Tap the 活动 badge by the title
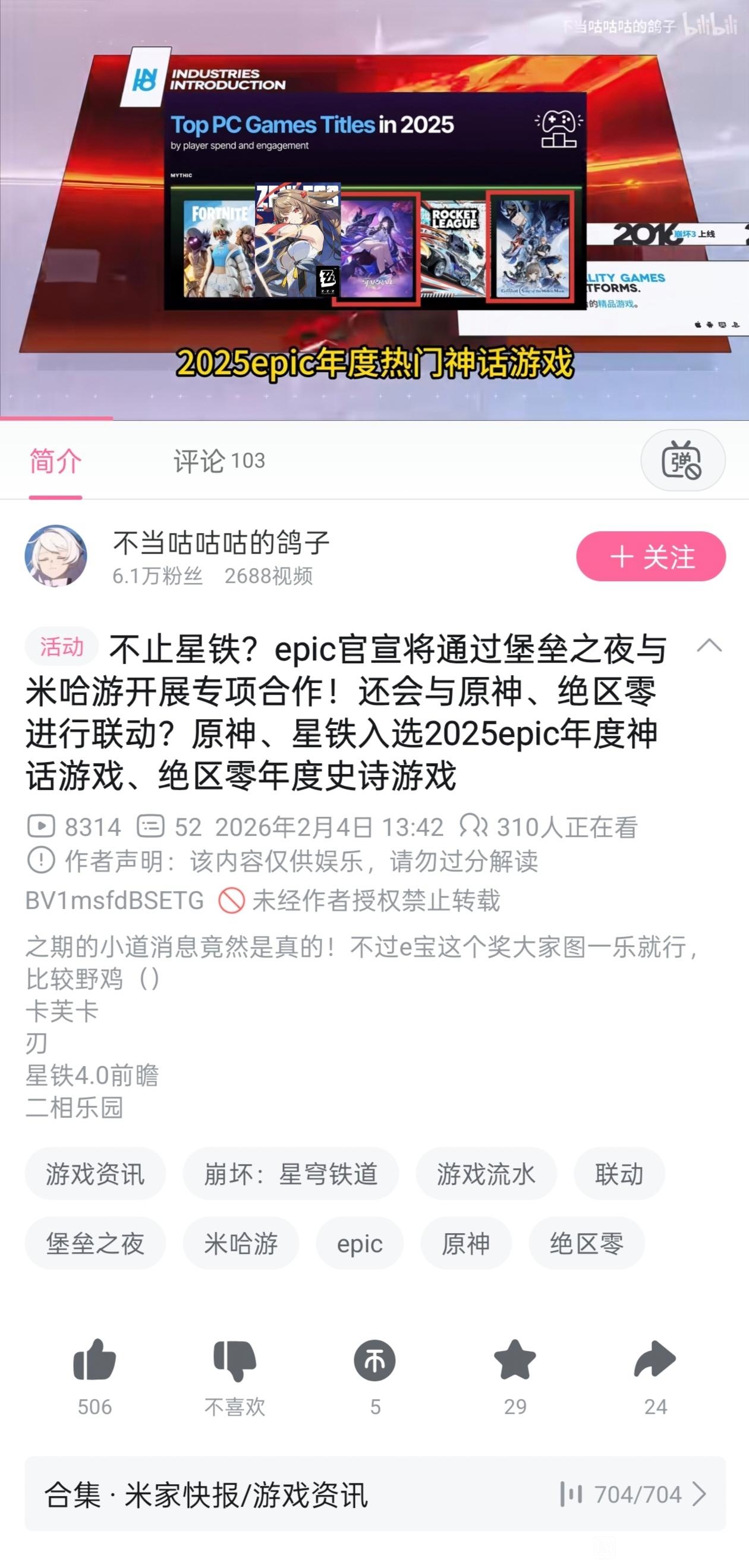 61,647
